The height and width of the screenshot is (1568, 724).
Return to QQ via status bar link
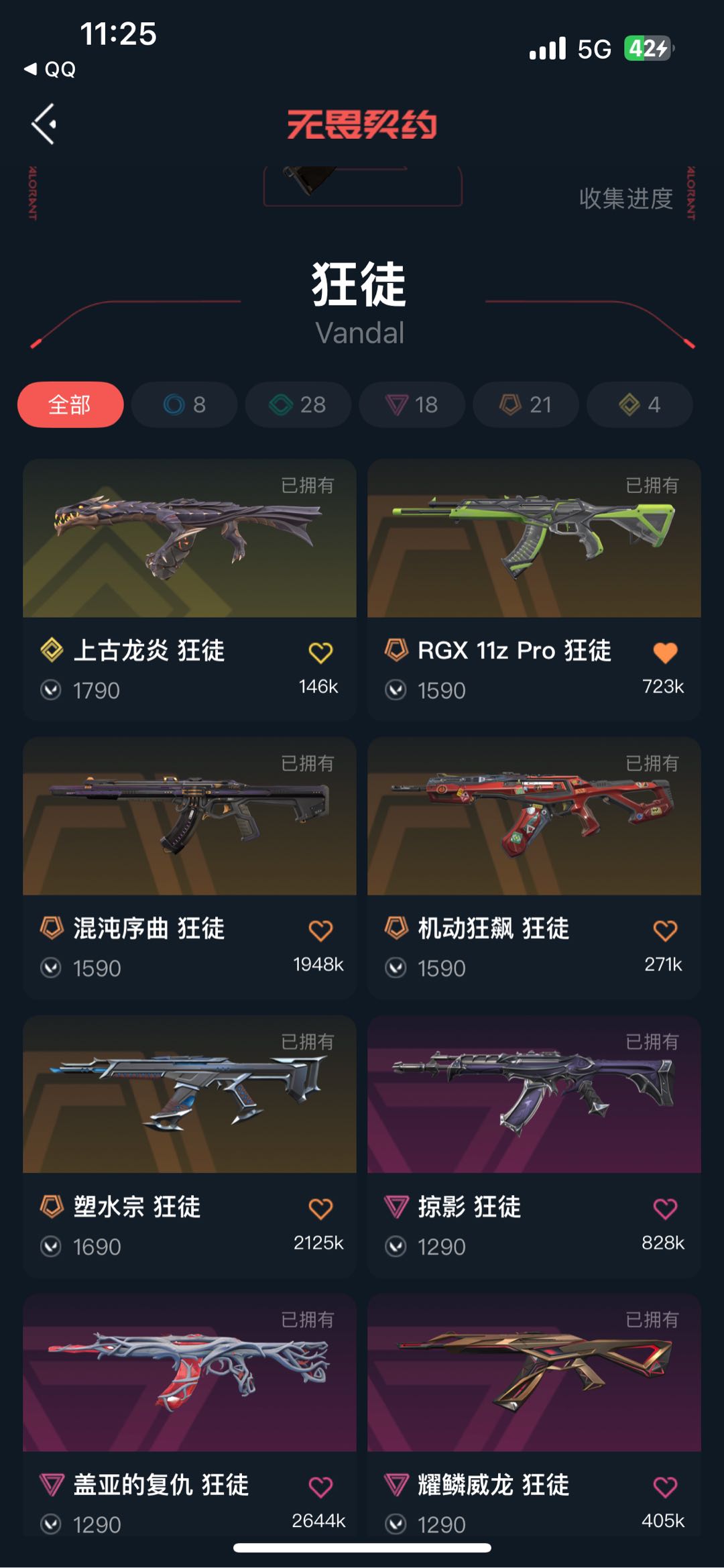pos(51,69)
